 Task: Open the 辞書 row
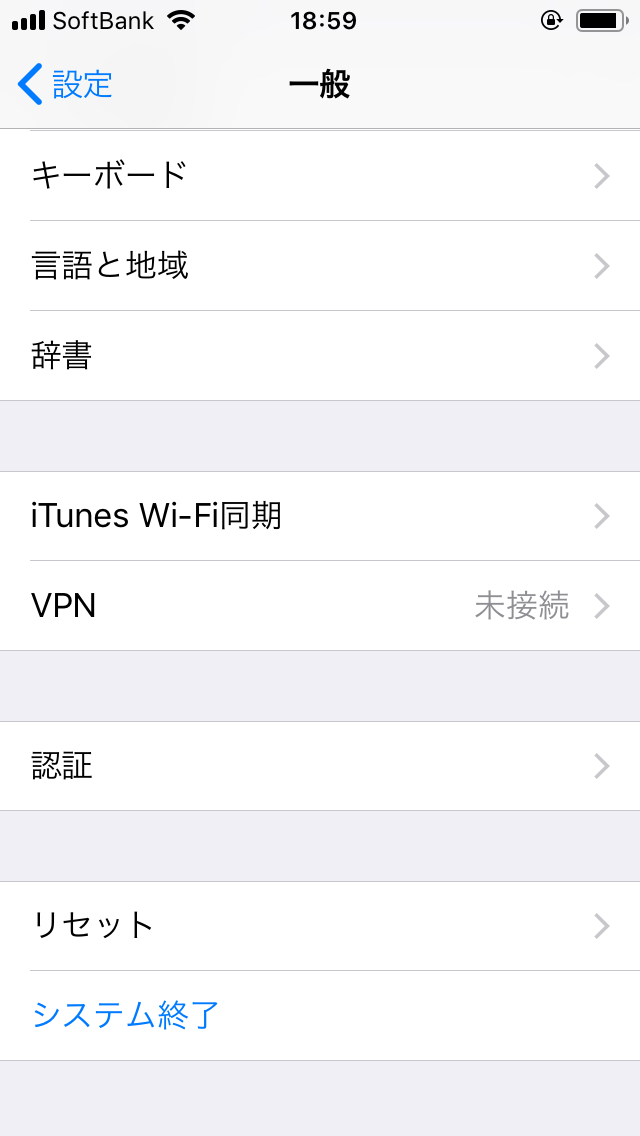pyautogui.click(x=320, y=356)
